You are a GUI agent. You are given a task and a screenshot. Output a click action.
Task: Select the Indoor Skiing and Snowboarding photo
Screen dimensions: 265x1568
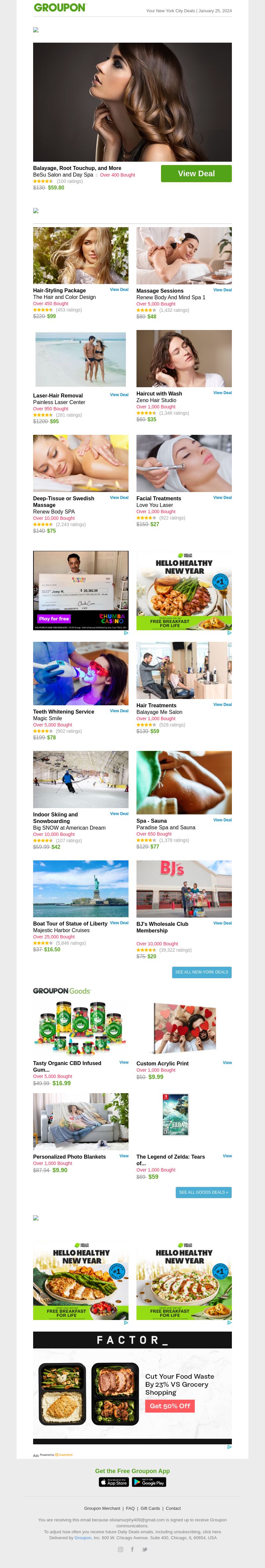tap(80, 779)
